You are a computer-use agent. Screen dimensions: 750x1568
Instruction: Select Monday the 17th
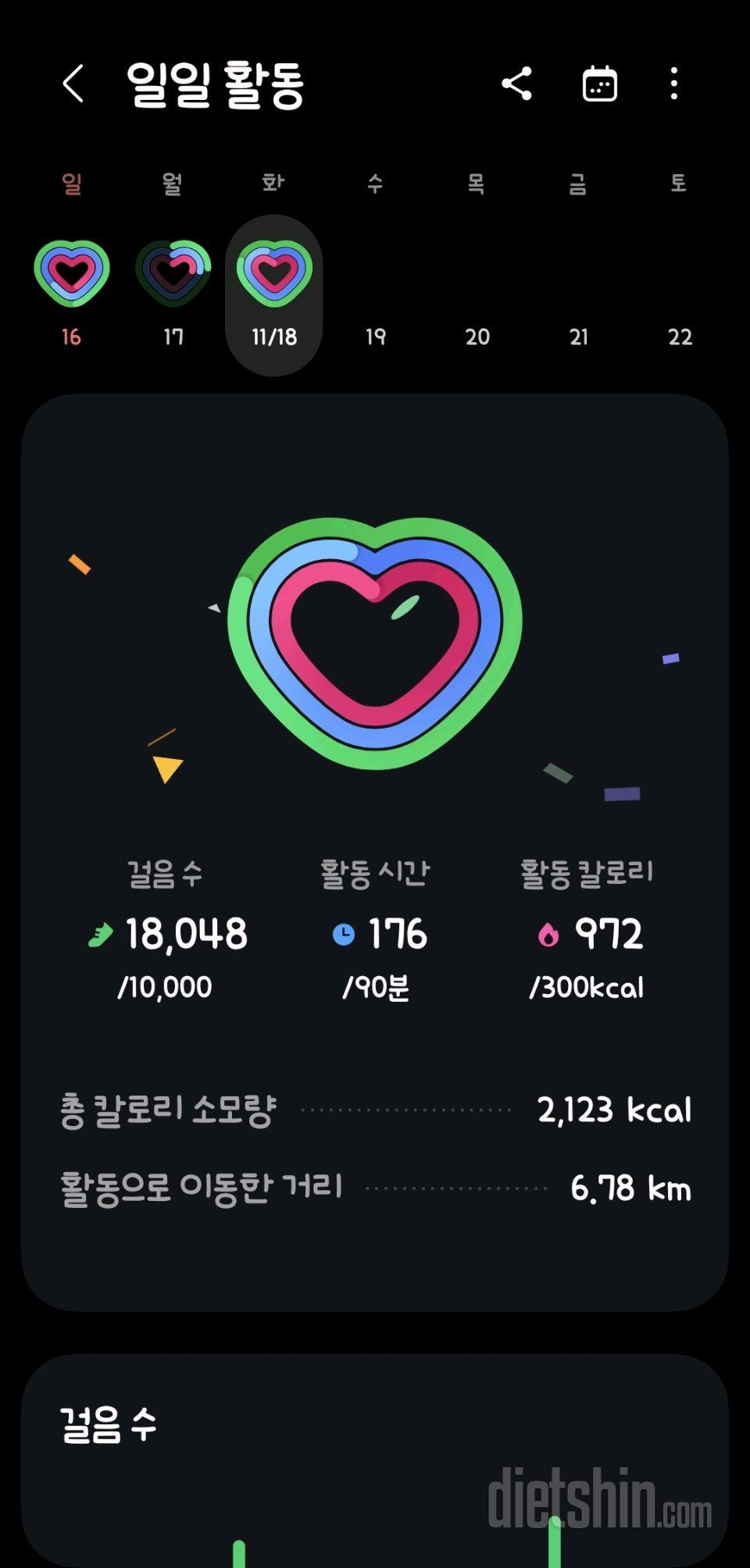tap(173, 293)
